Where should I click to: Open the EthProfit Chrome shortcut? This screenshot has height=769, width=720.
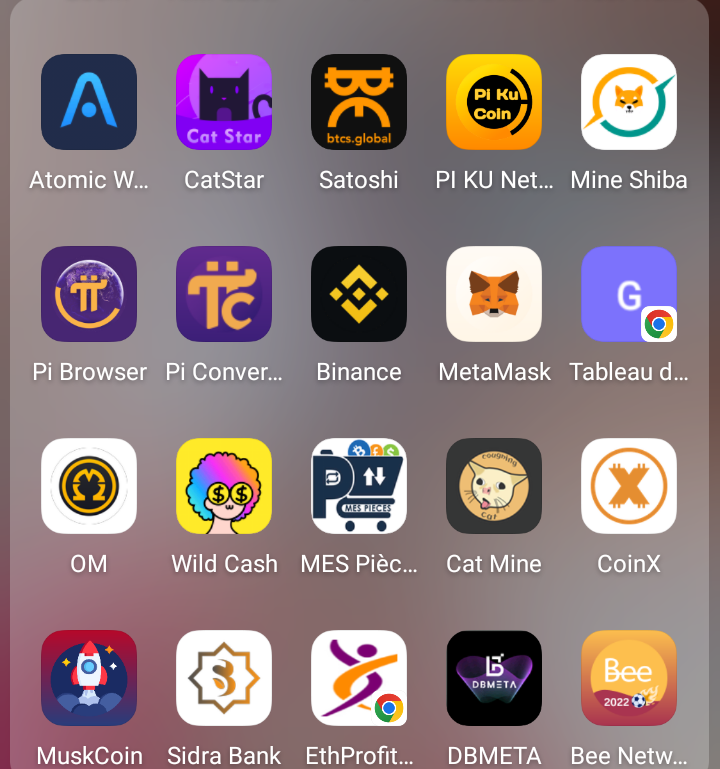(359, 678)
